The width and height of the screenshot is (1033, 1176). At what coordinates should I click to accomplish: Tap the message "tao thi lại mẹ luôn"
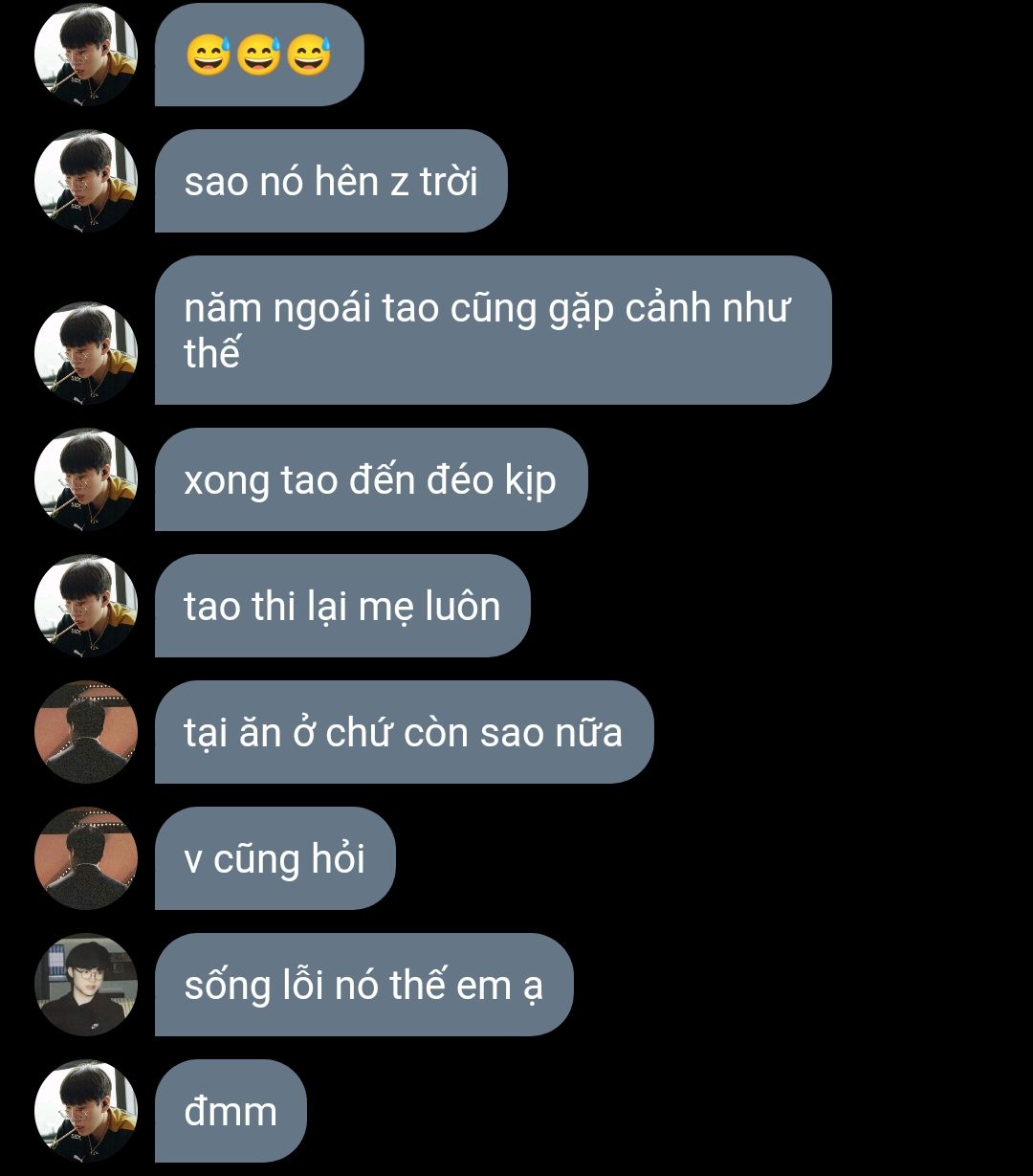(x=342, y=606)
